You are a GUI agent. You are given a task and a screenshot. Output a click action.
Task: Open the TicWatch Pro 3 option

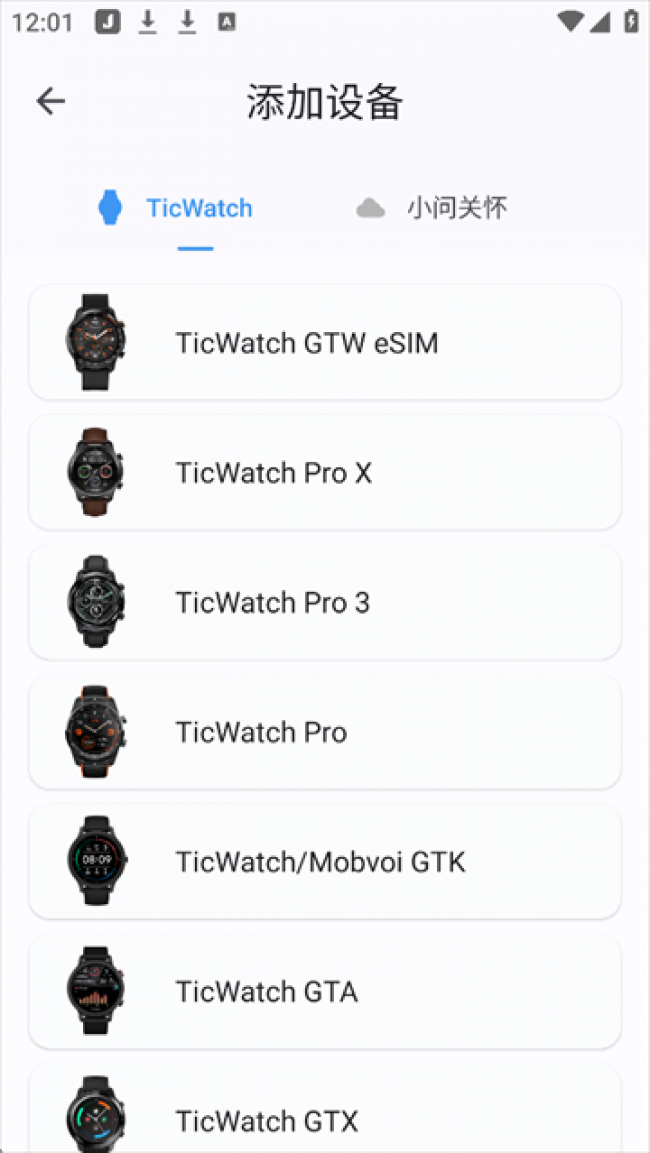(324, 602)
